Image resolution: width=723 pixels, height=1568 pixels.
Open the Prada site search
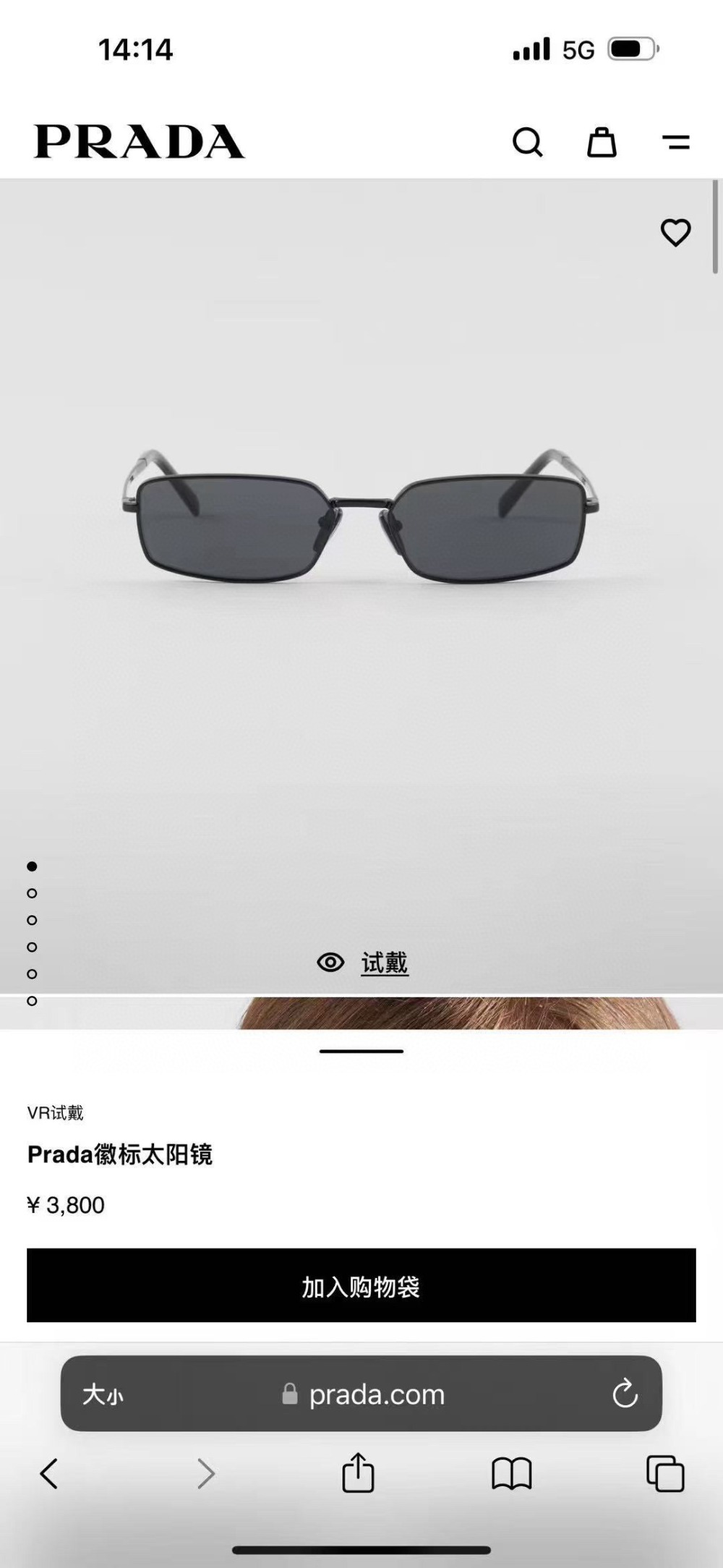[527, 142]
